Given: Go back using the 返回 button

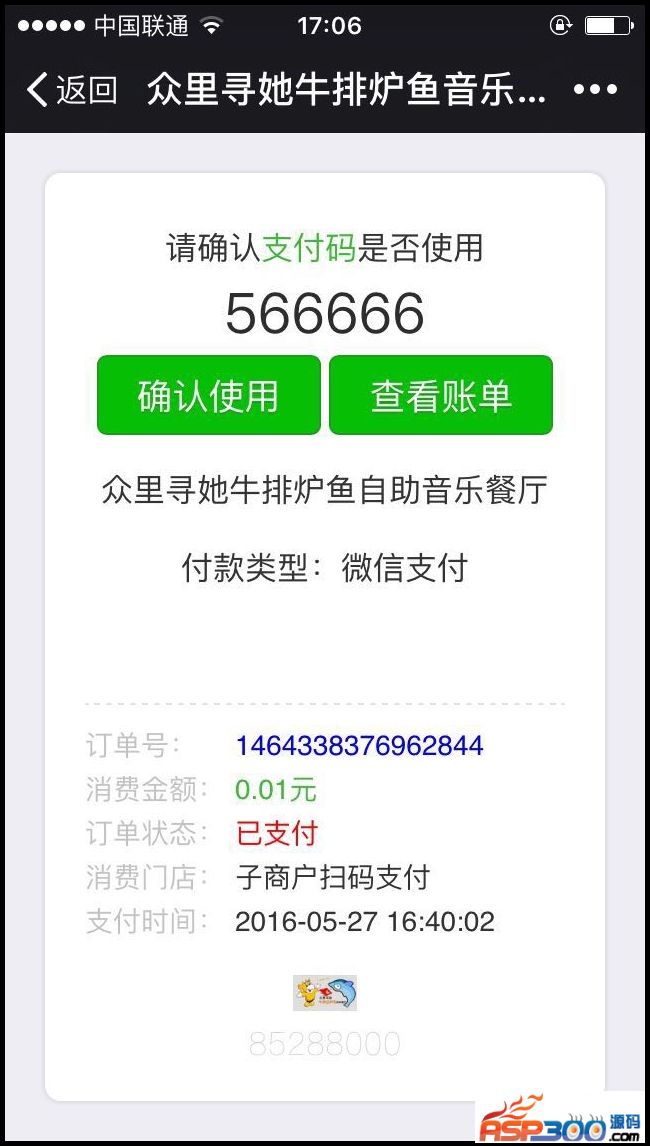Looking at the screenshot, I should coord(72,90).
